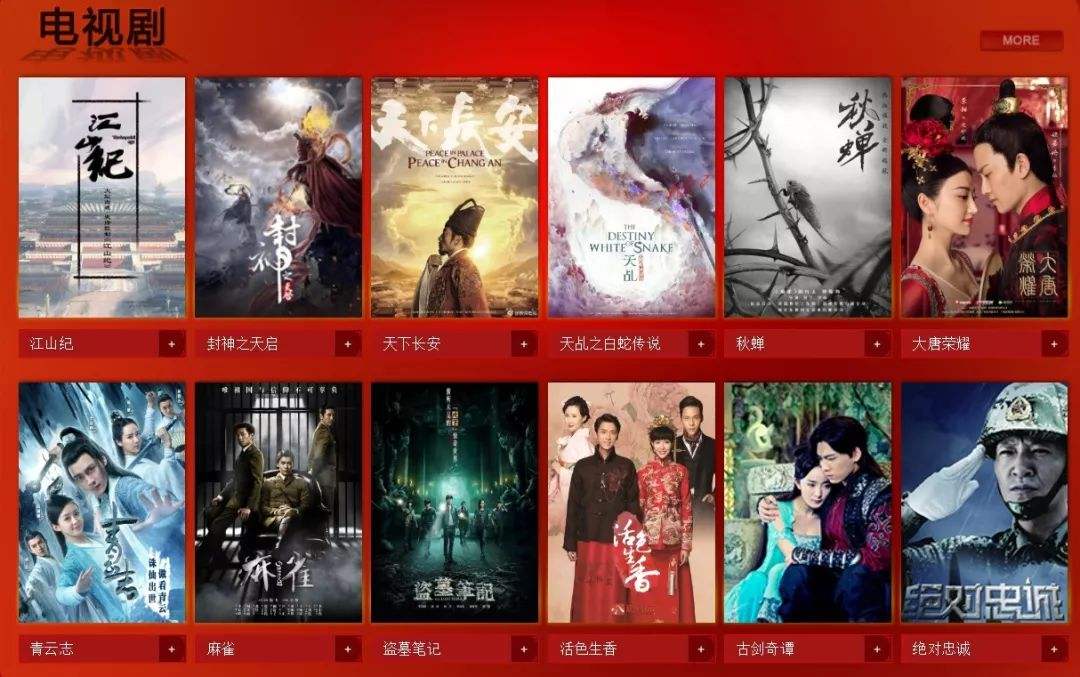Tap the plus icon beside 古剑奇谭
1080x677 pixels.
pyautogui.click(x=878, y=649)
